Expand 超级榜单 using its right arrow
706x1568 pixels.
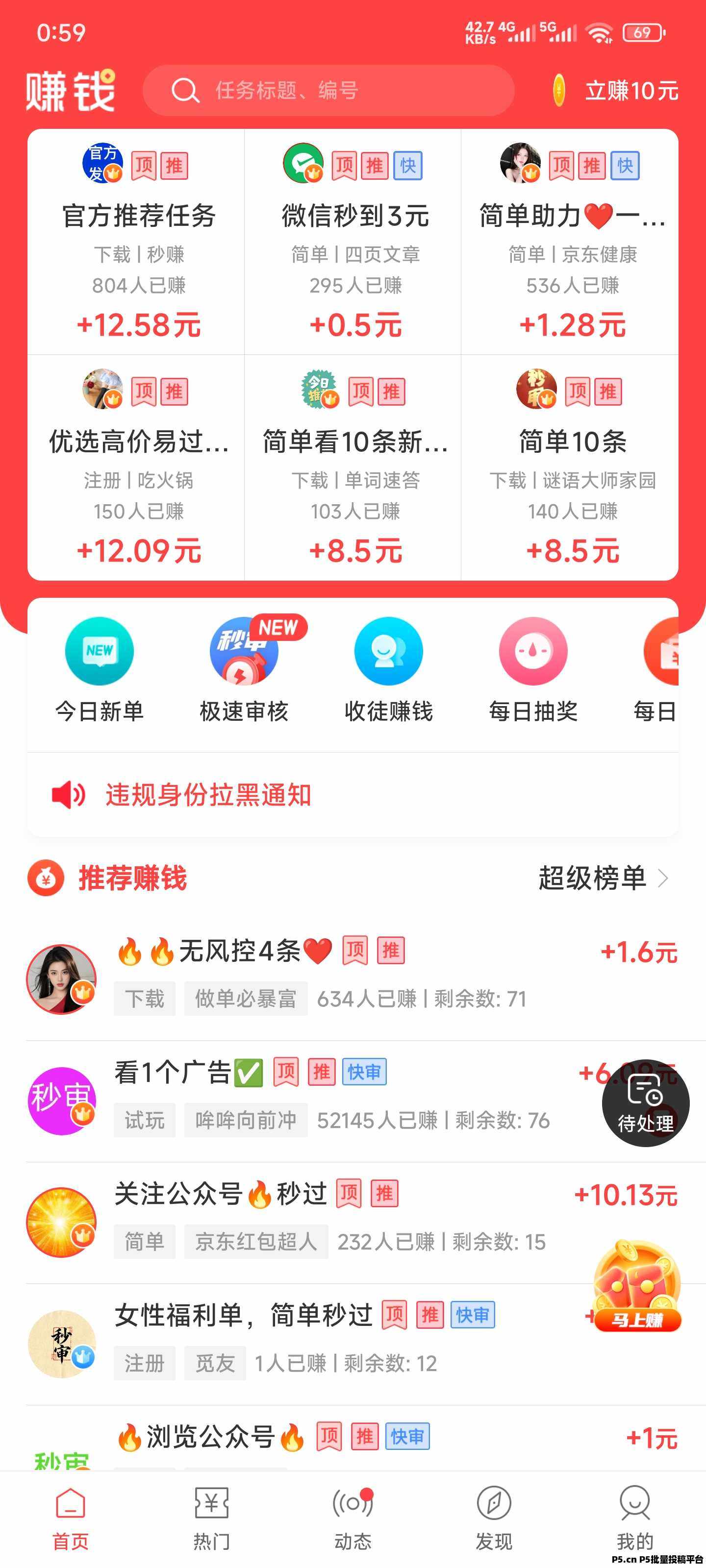[663, 879]
